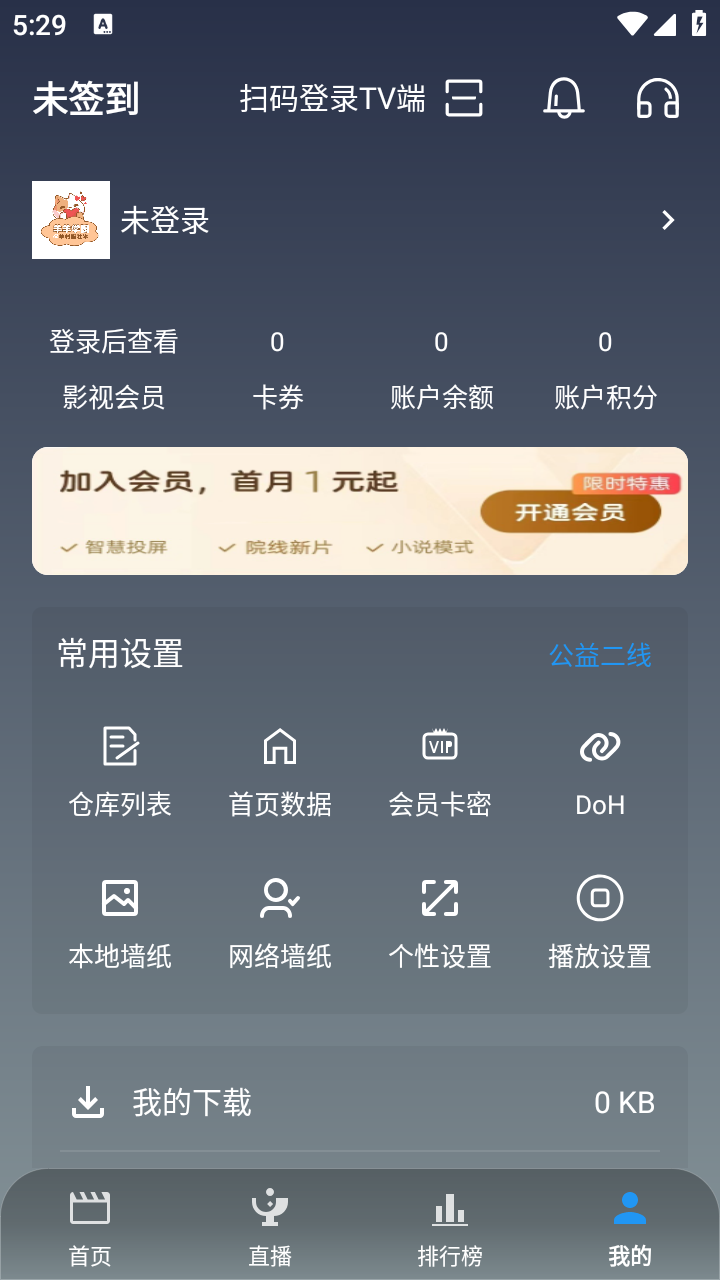This screenshot has height=1280, width=720.
Task: Tap the 我的下载 download icon
Action: pyautogui.click(x=88, y=1102)
